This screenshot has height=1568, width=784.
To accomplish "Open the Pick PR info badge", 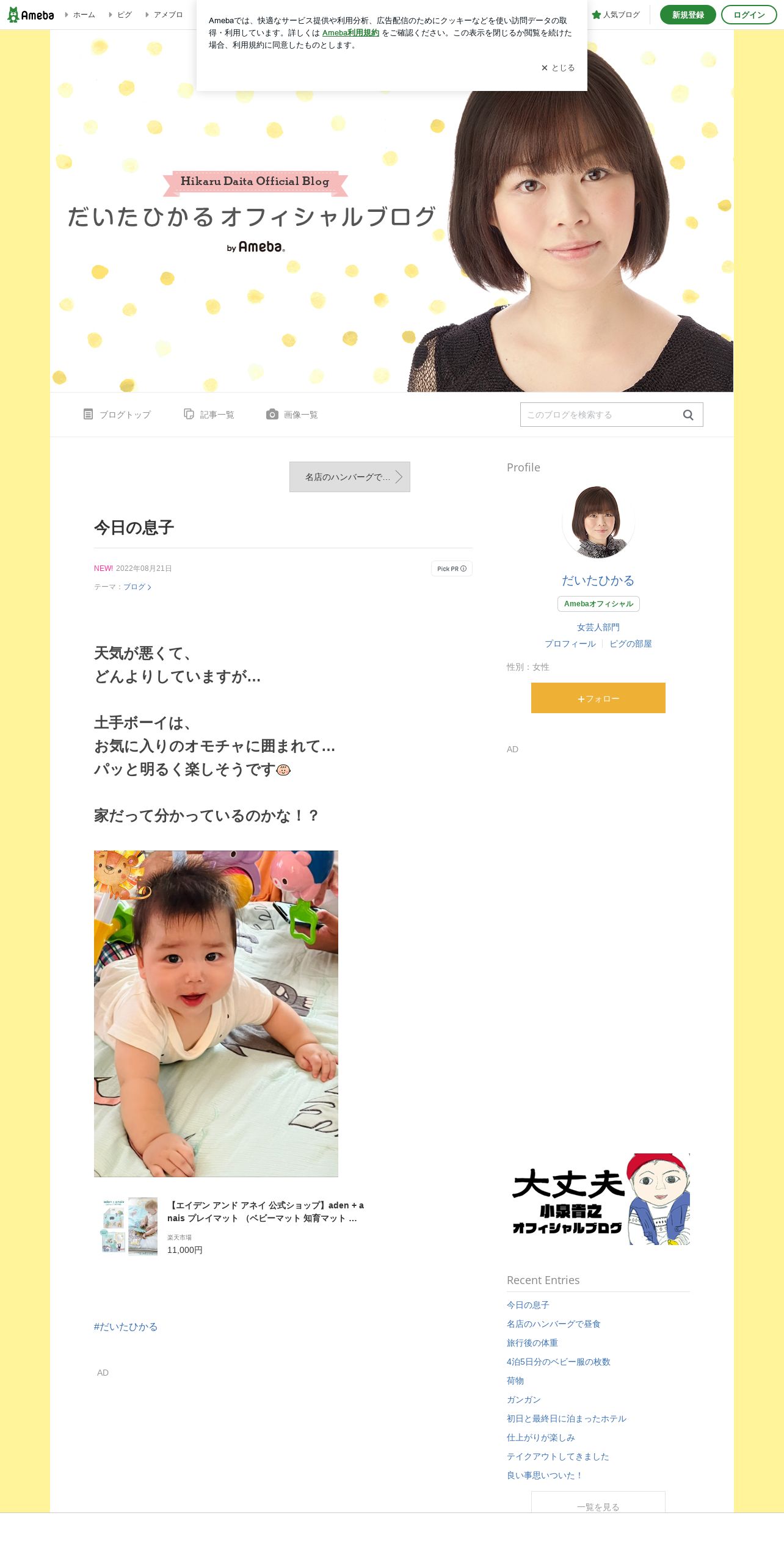I will click(x=452, y=568).
